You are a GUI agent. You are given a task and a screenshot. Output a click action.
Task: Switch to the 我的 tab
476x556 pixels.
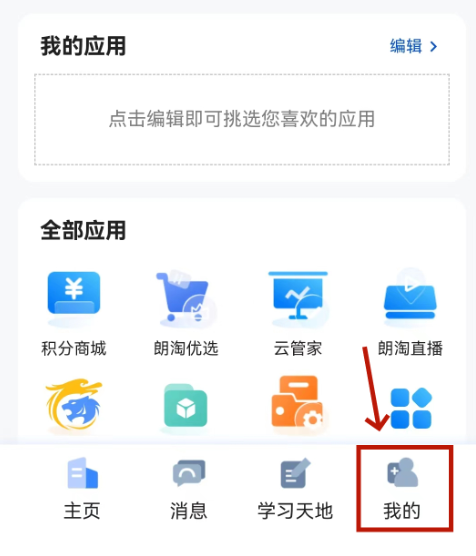tap(402, 489)
